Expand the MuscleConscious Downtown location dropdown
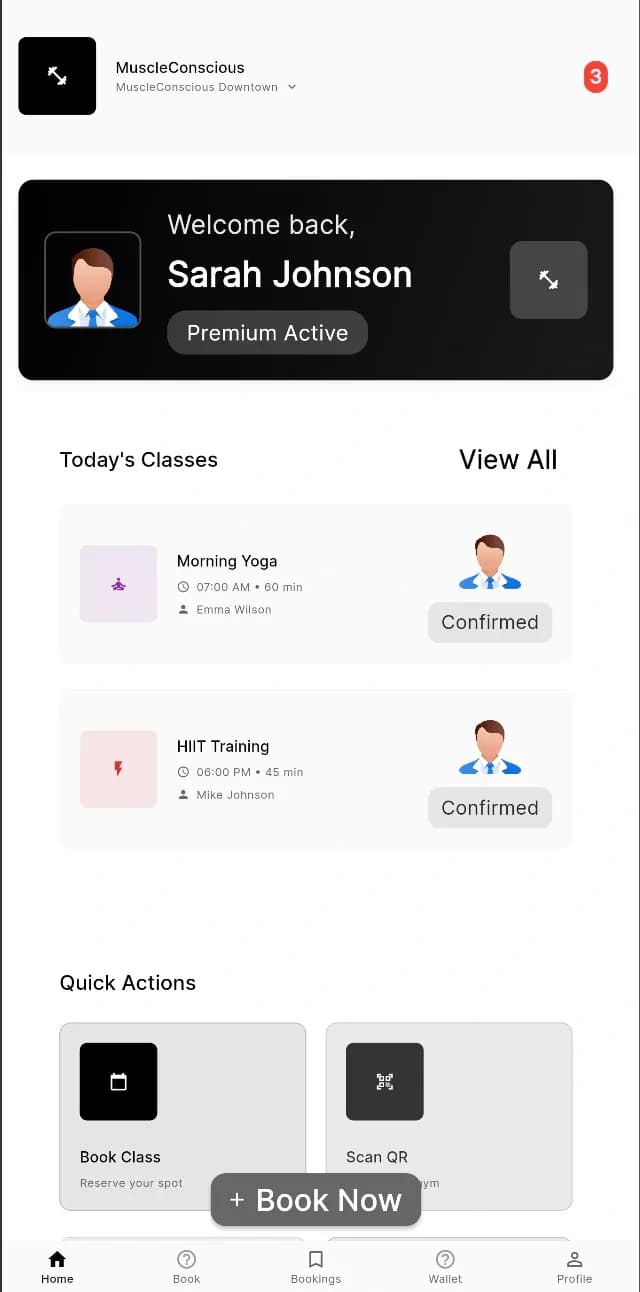This screenshot has height=1292, width=640. point(207,87)
